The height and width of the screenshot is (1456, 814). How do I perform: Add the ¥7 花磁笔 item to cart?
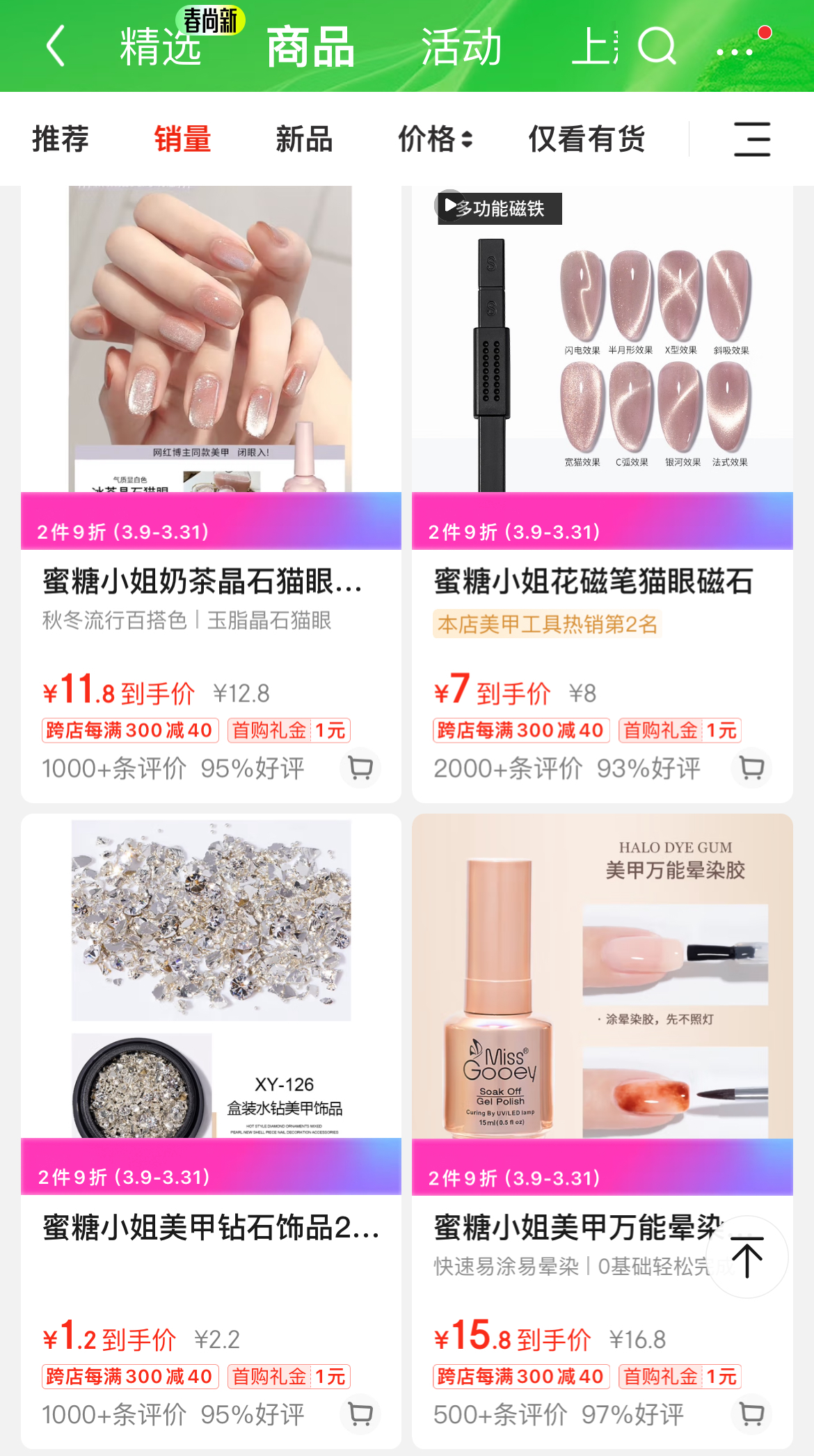point(751,768)
